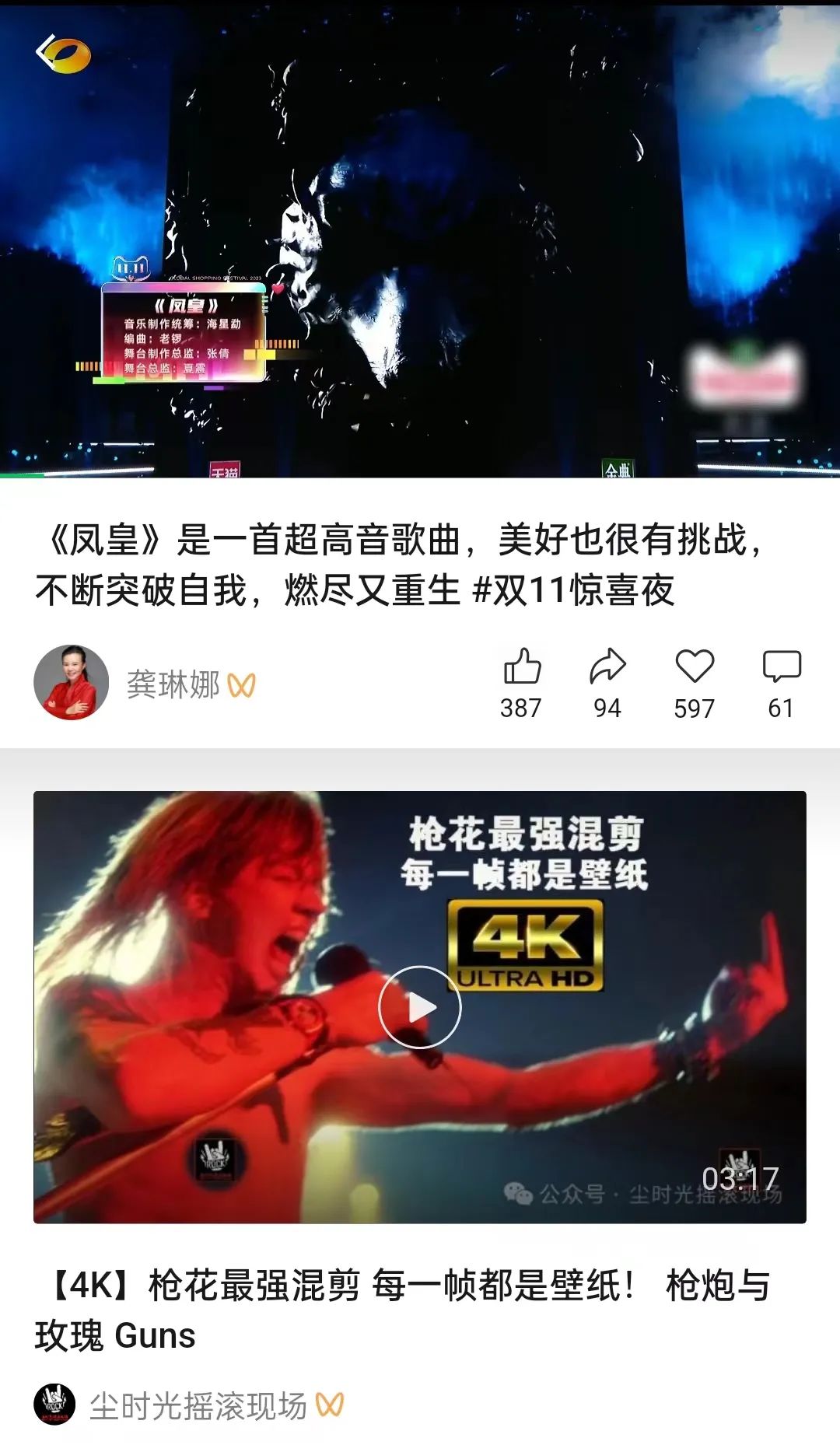Go back using the top-left arrow
Viewport: 840px width, 1452px height.
(47, 53)
